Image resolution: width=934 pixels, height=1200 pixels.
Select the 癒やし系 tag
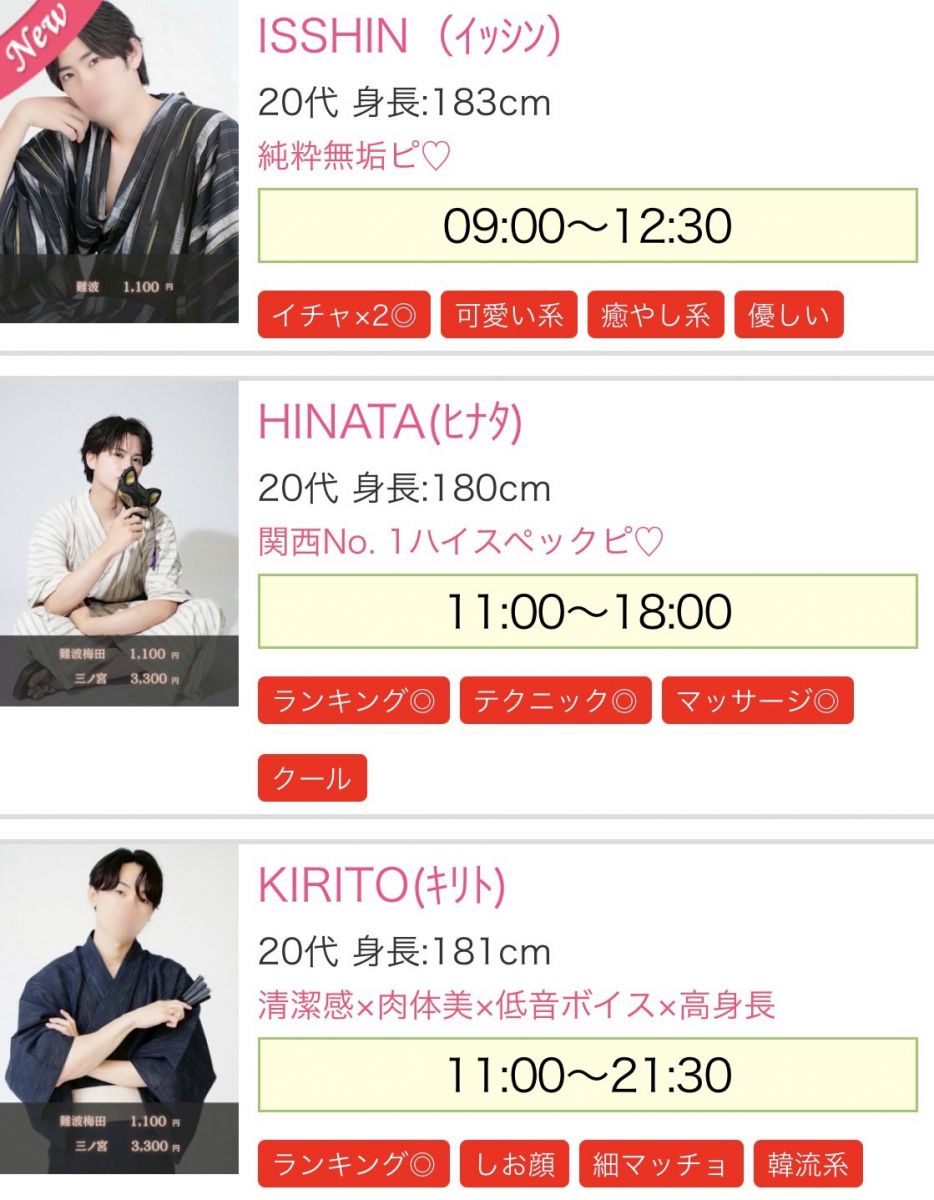pyautogui.click(x=655, y=316)
